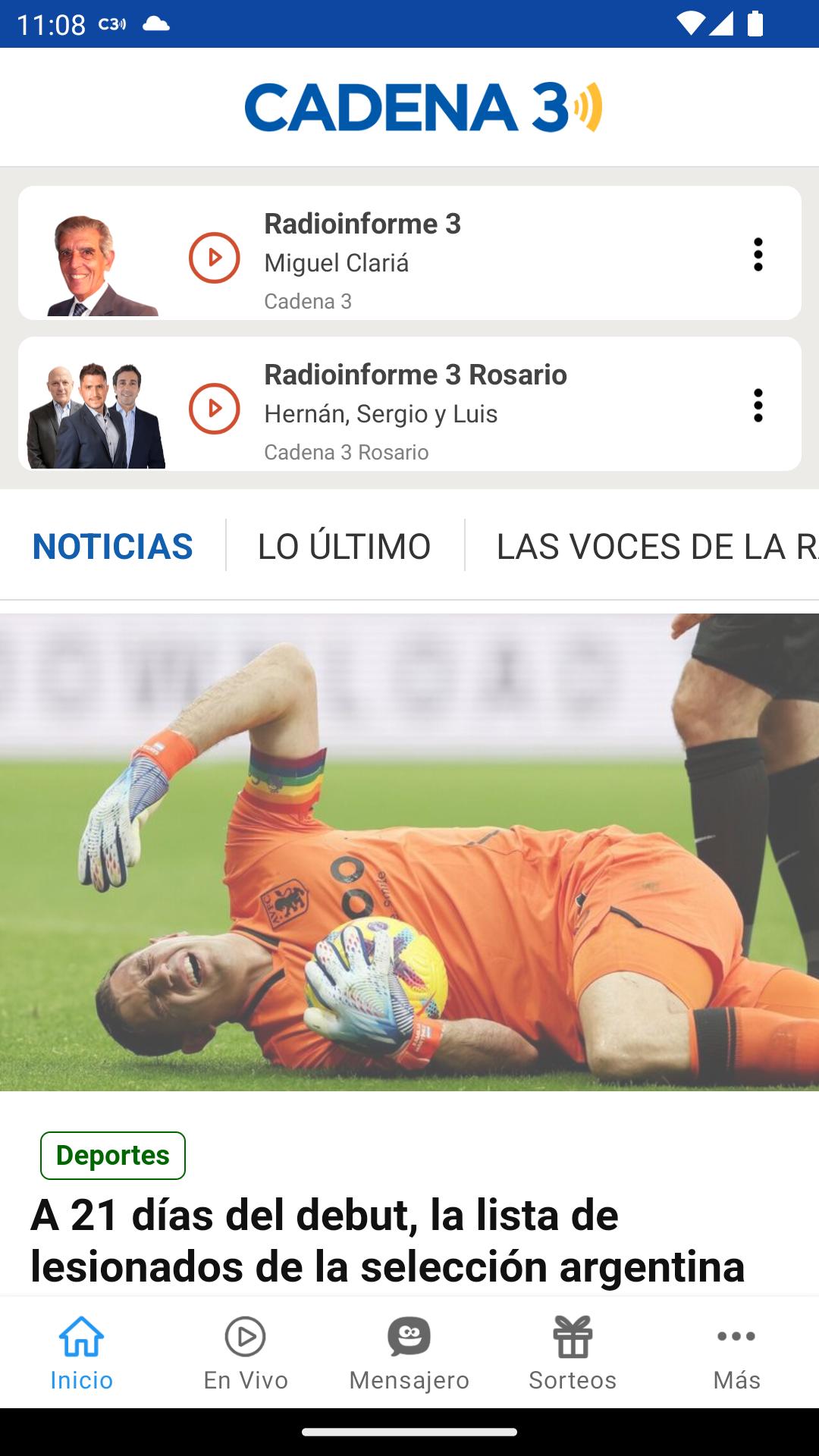Select the Noticias tab
Viewport: 819px width, 1456px height.
(x=113, y=546)
